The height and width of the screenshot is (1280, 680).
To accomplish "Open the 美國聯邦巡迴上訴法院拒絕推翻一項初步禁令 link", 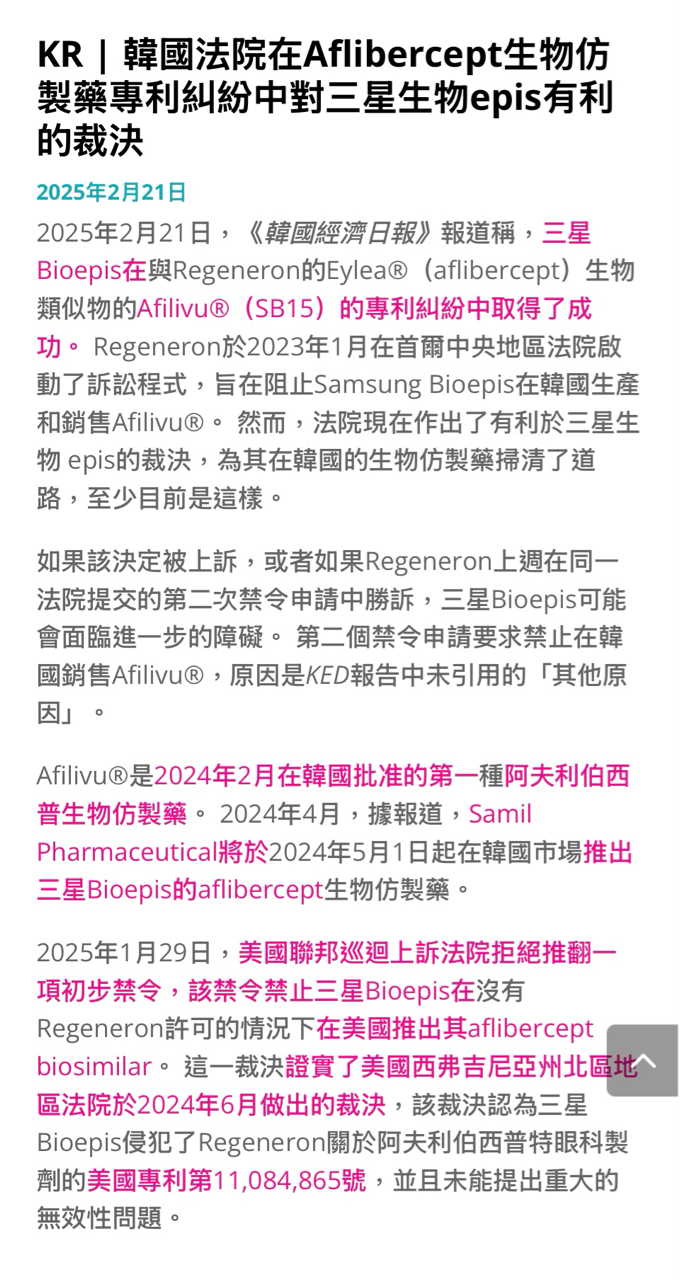I will 427,953.
